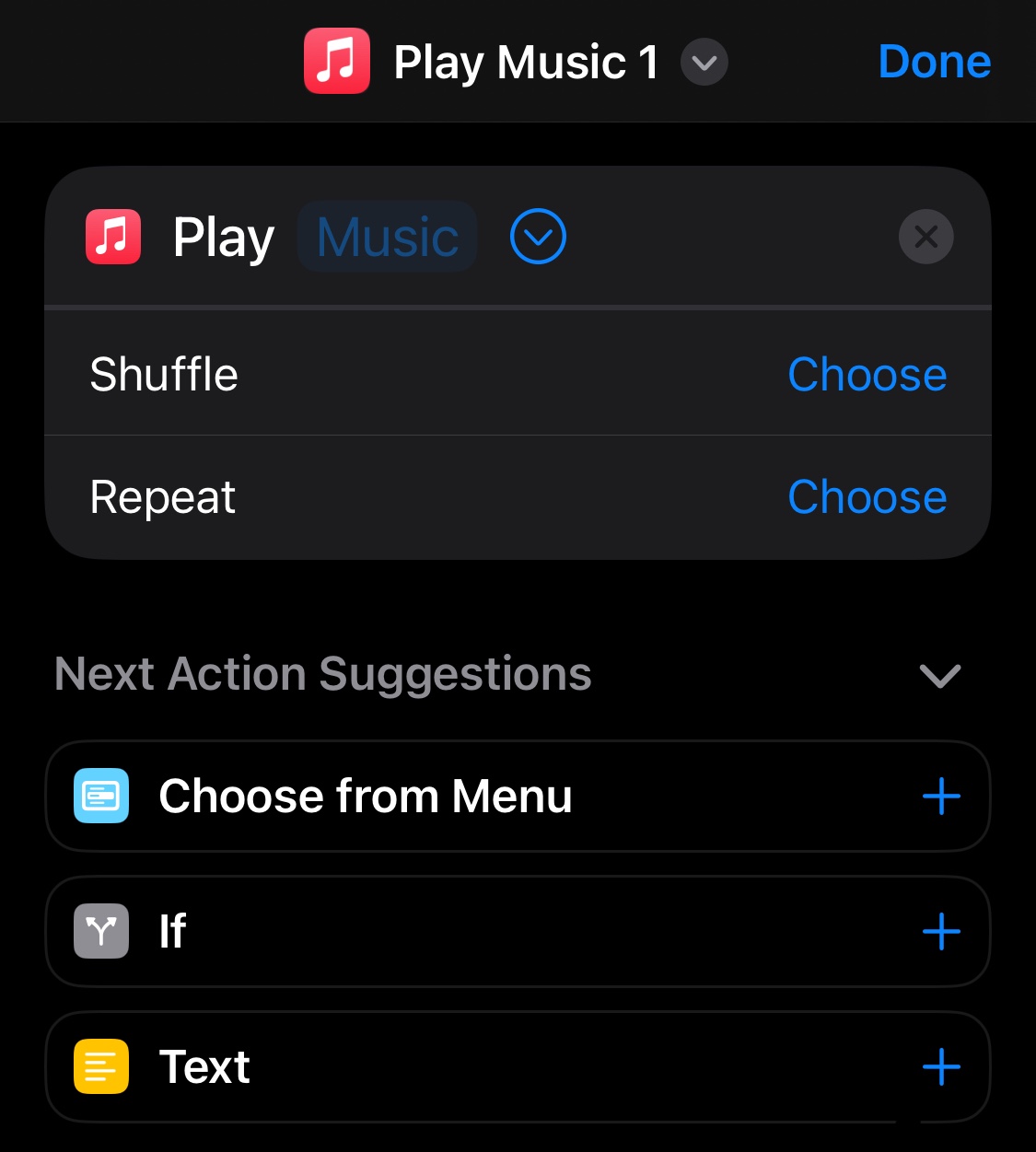This screenshot has height=1152, width=1036.
Task: Tap Done to finish editing shortcut
Action: 934,62
